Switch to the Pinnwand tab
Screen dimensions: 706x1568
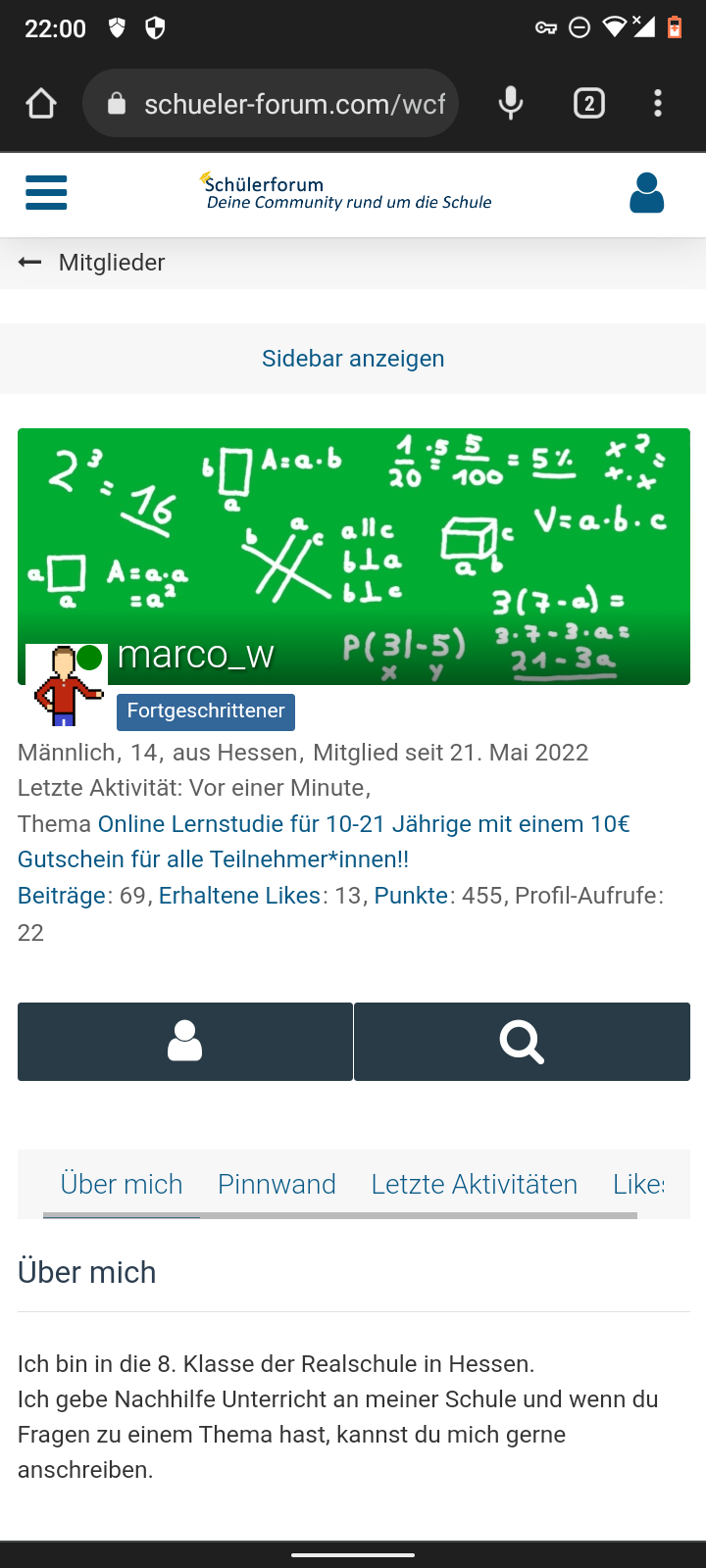[x=277, y=1184]
